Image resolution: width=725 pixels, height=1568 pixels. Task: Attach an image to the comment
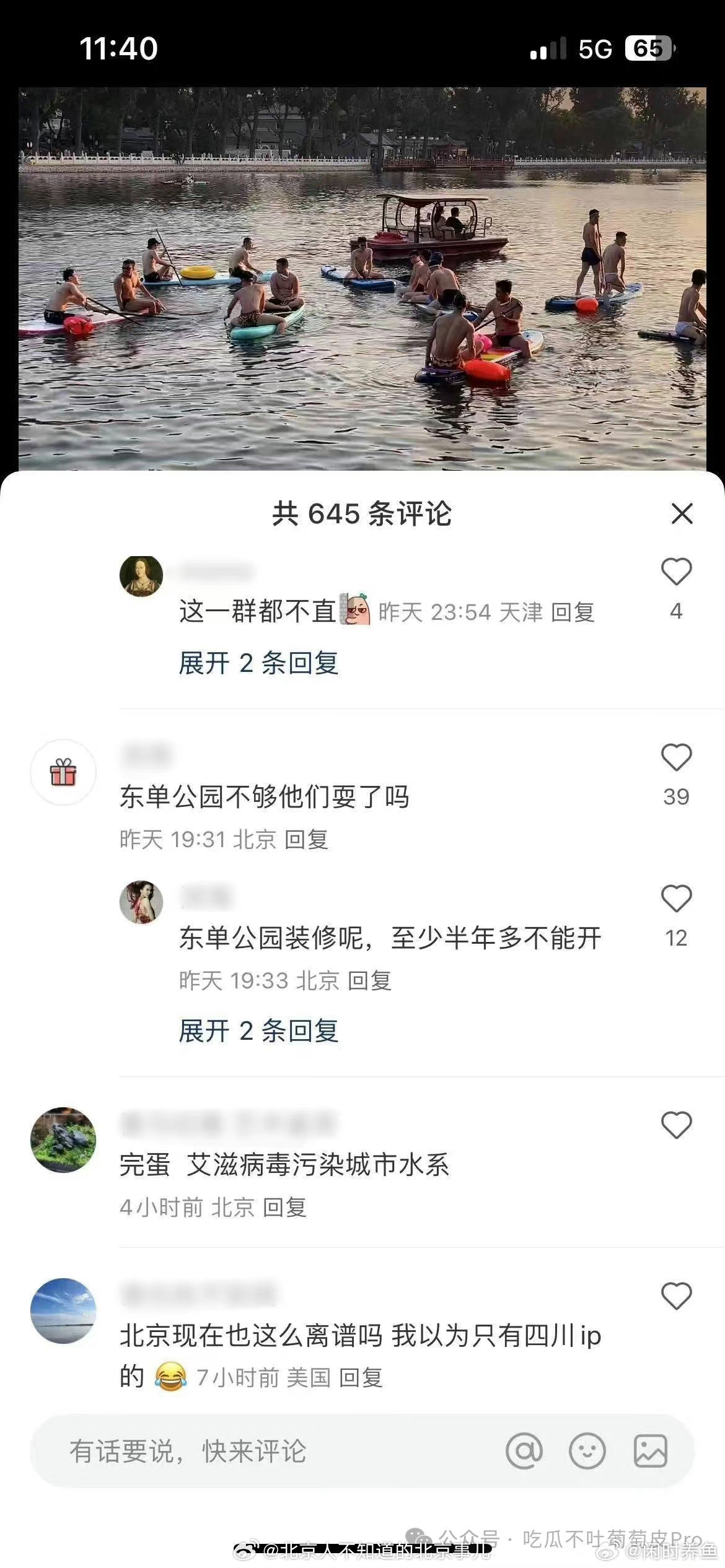click(650, 1450)
